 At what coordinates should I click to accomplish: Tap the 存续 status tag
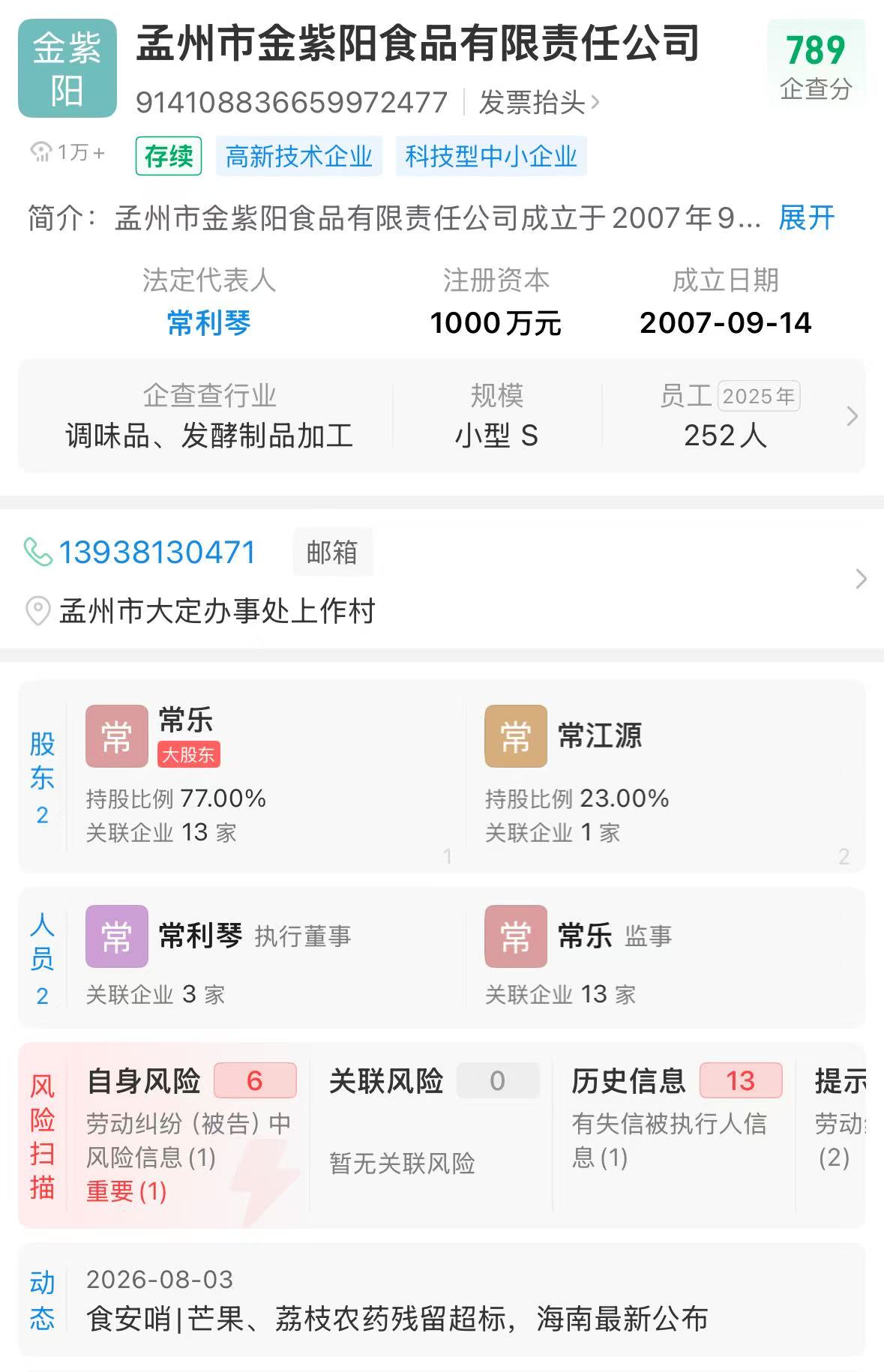coord(169,156)
